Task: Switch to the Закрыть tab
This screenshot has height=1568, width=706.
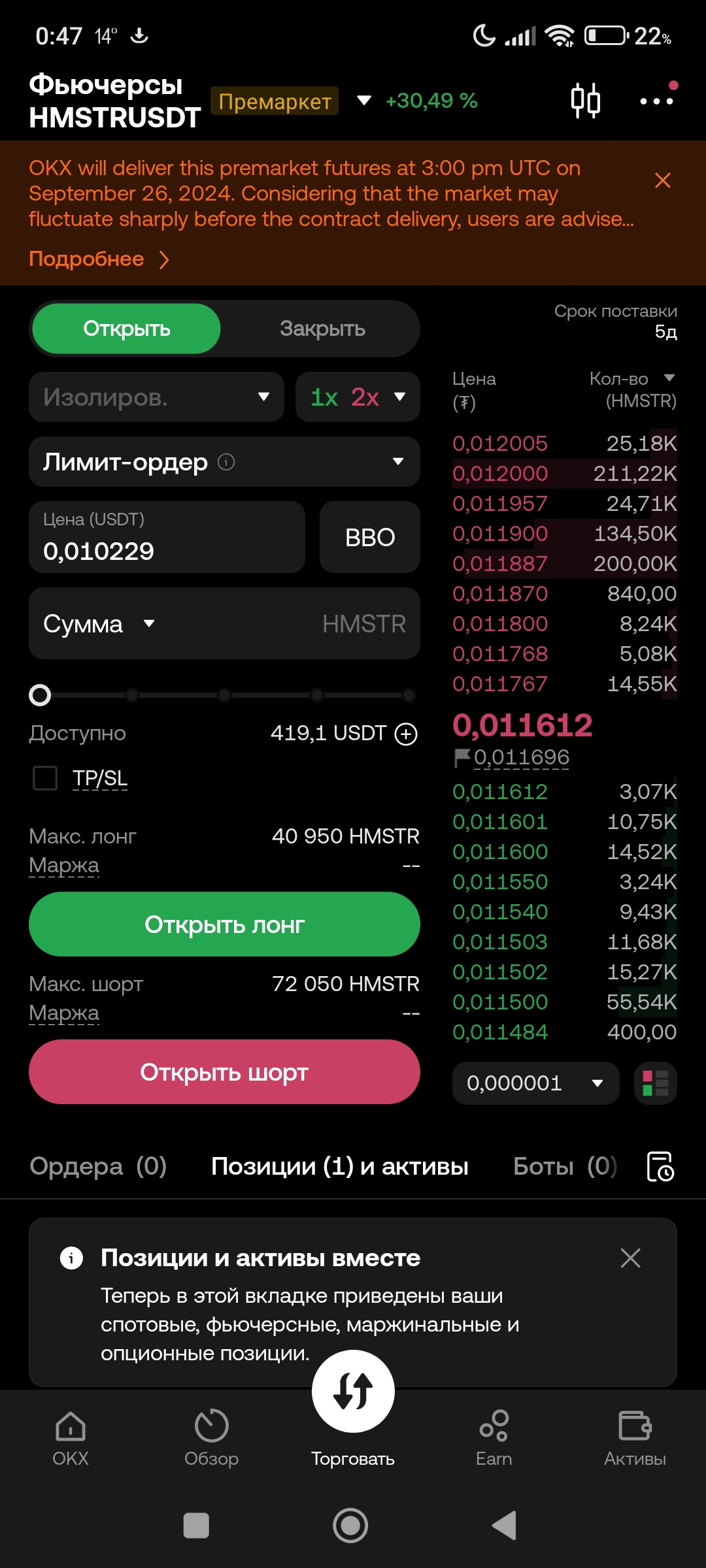Action: click(322, 329)
